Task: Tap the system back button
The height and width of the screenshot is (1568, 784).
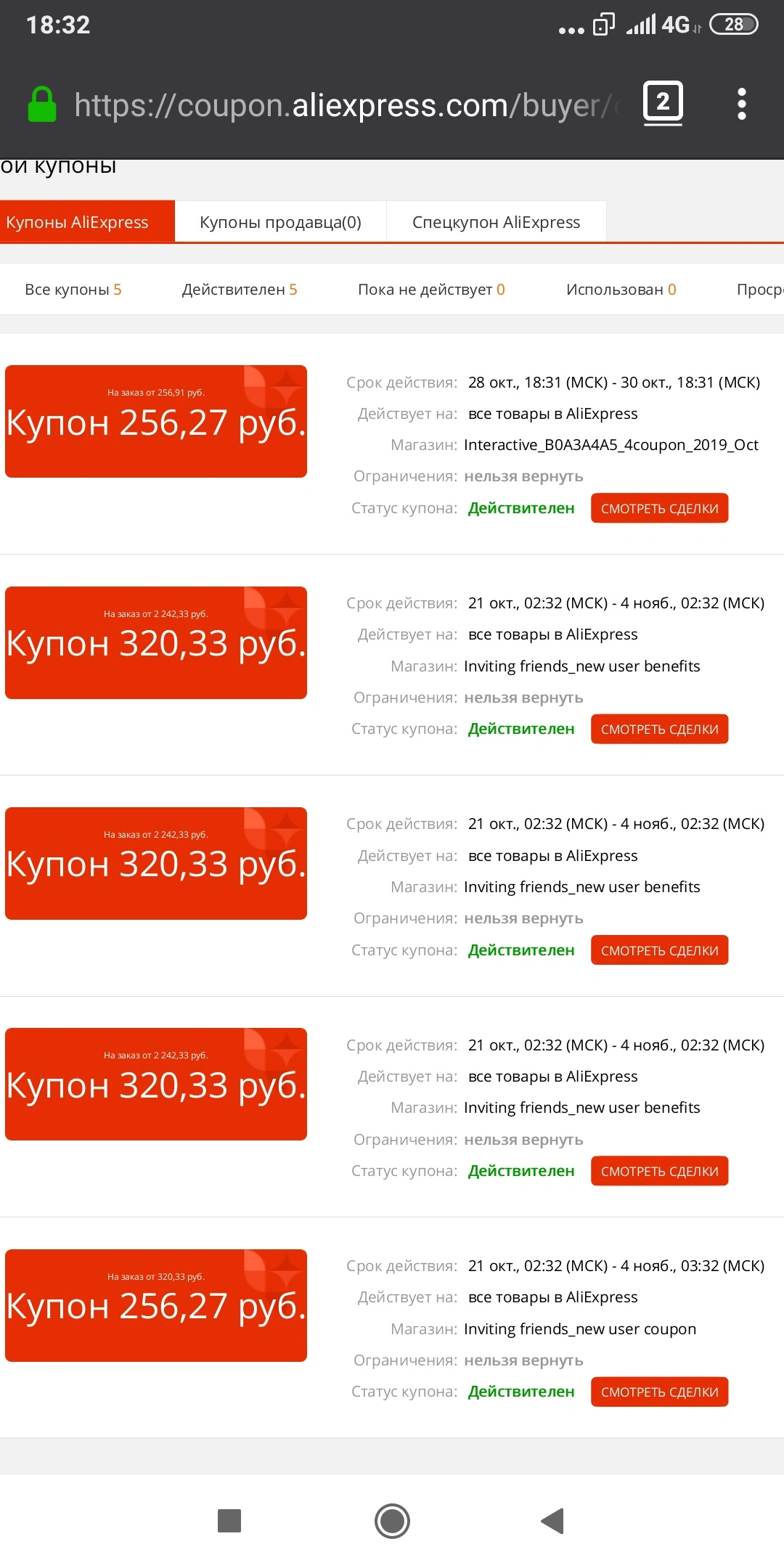Action: pos(553,1521)
